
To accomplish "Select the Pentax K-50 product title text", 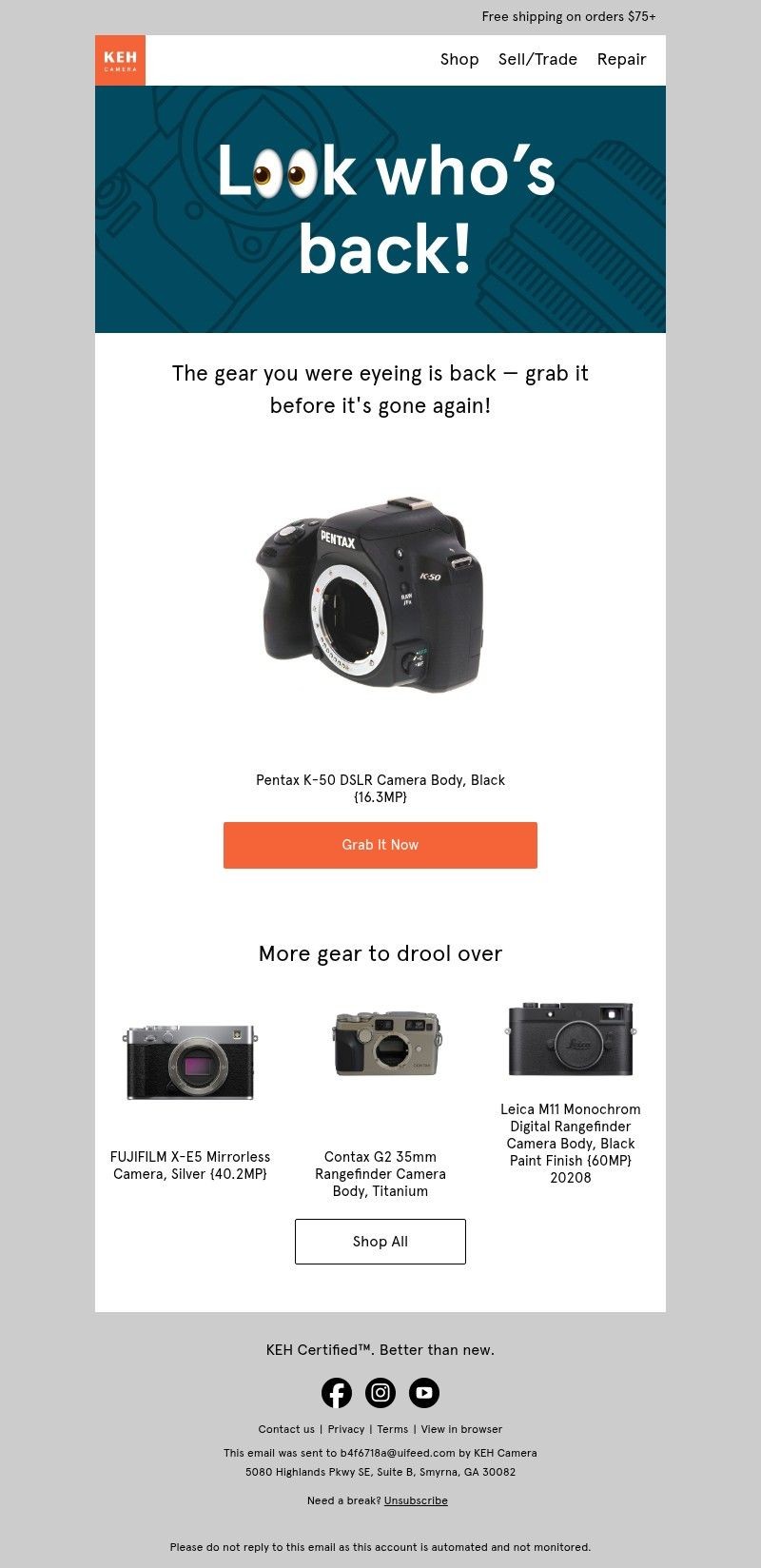I will 380,789.
